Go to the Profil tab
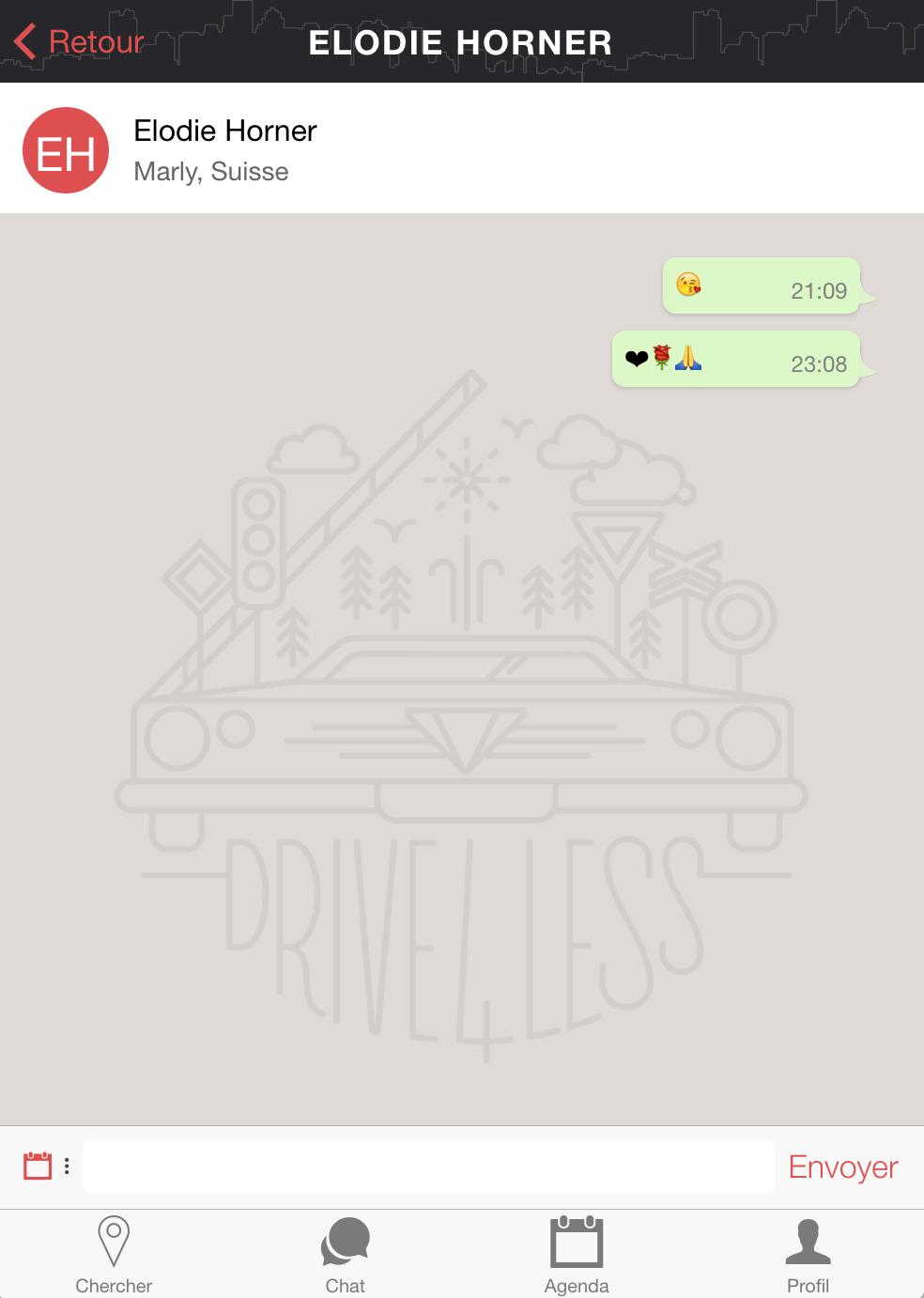The height and width of the screenshot is (1298, 924). pyautogui.click(x=808, y=1254)
